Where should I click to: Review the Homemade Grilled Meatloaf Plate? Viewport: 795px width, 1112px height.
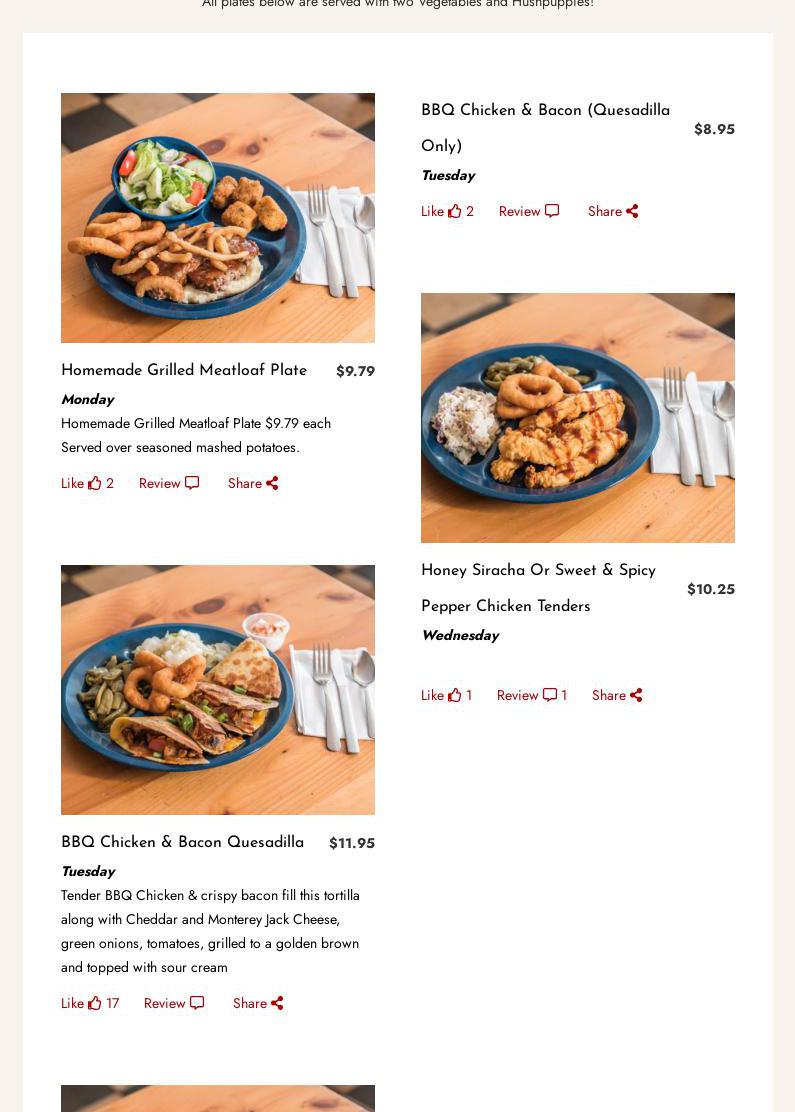(x=168, y=483)
